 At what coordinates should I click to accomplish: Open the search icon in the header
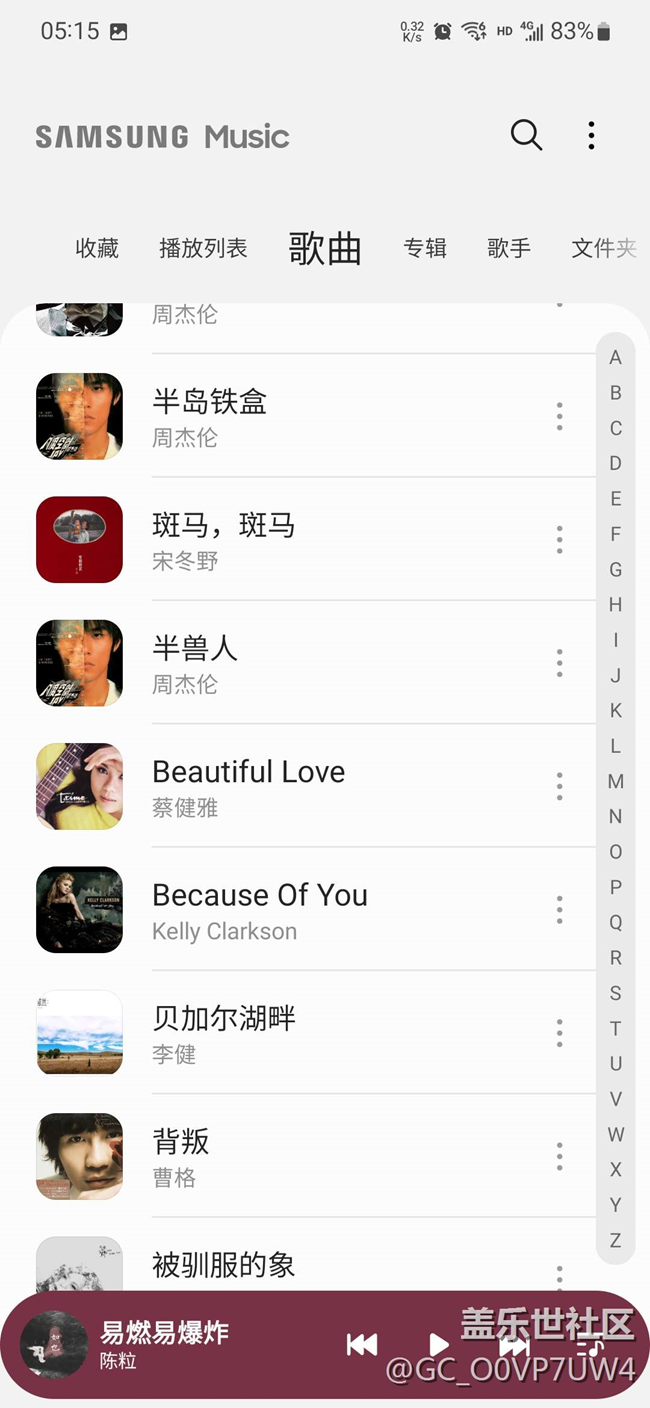tap(526, 135)
